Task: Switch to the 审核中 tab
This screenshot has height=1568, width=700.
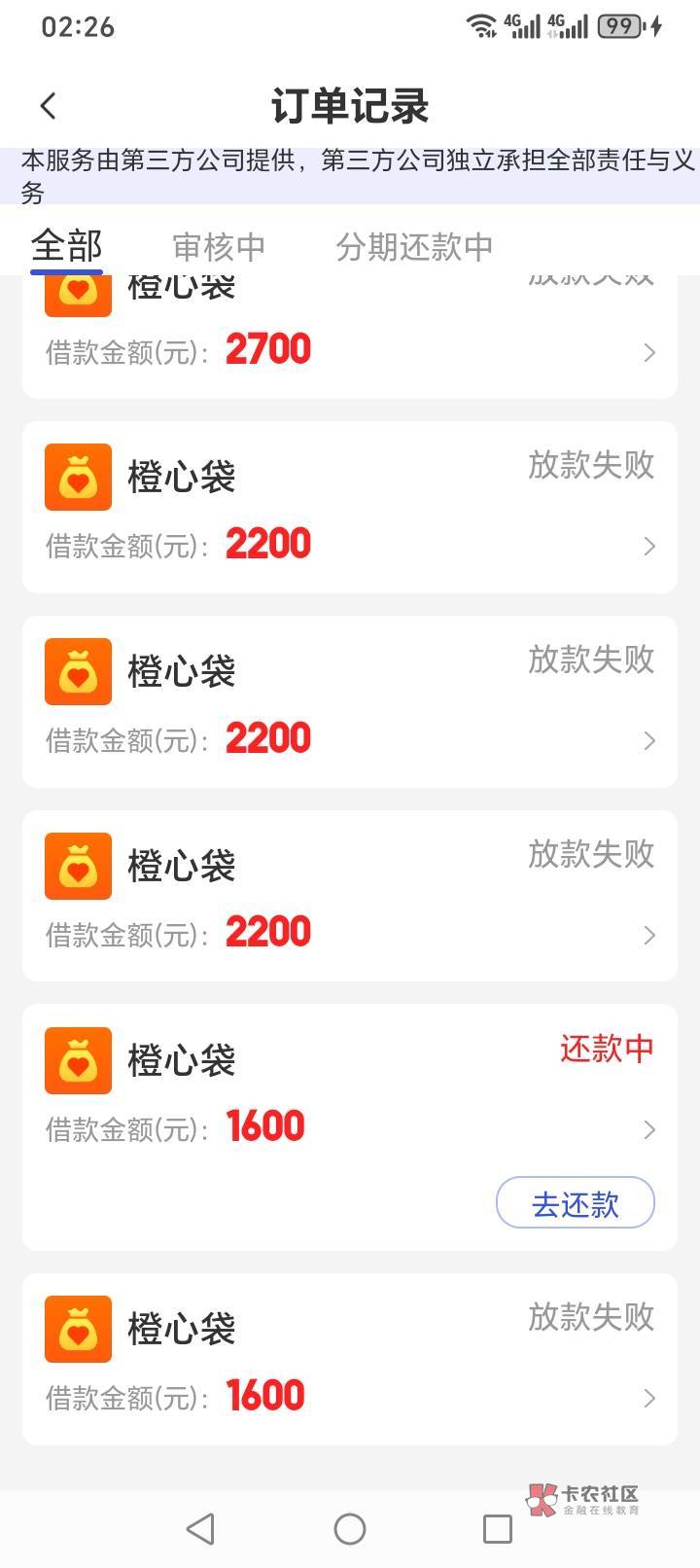Action: click(x=219, y=247)
